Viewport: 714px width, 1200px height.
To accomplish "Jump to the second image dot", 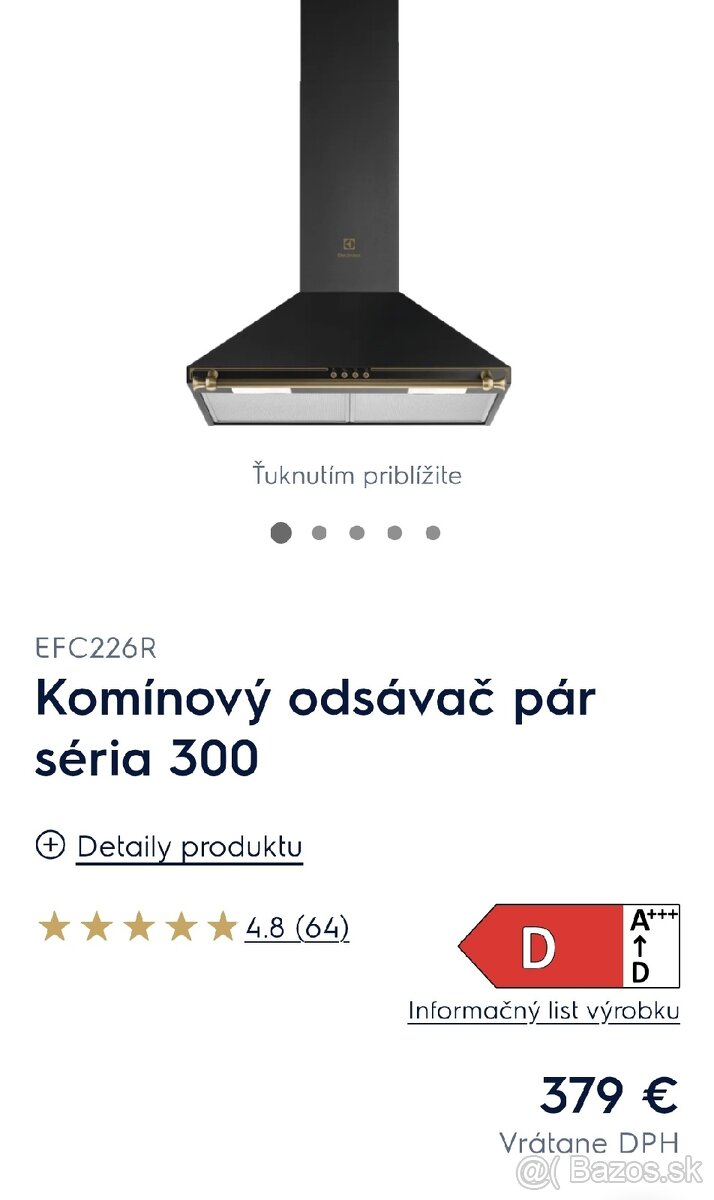I will coord(319,533).
